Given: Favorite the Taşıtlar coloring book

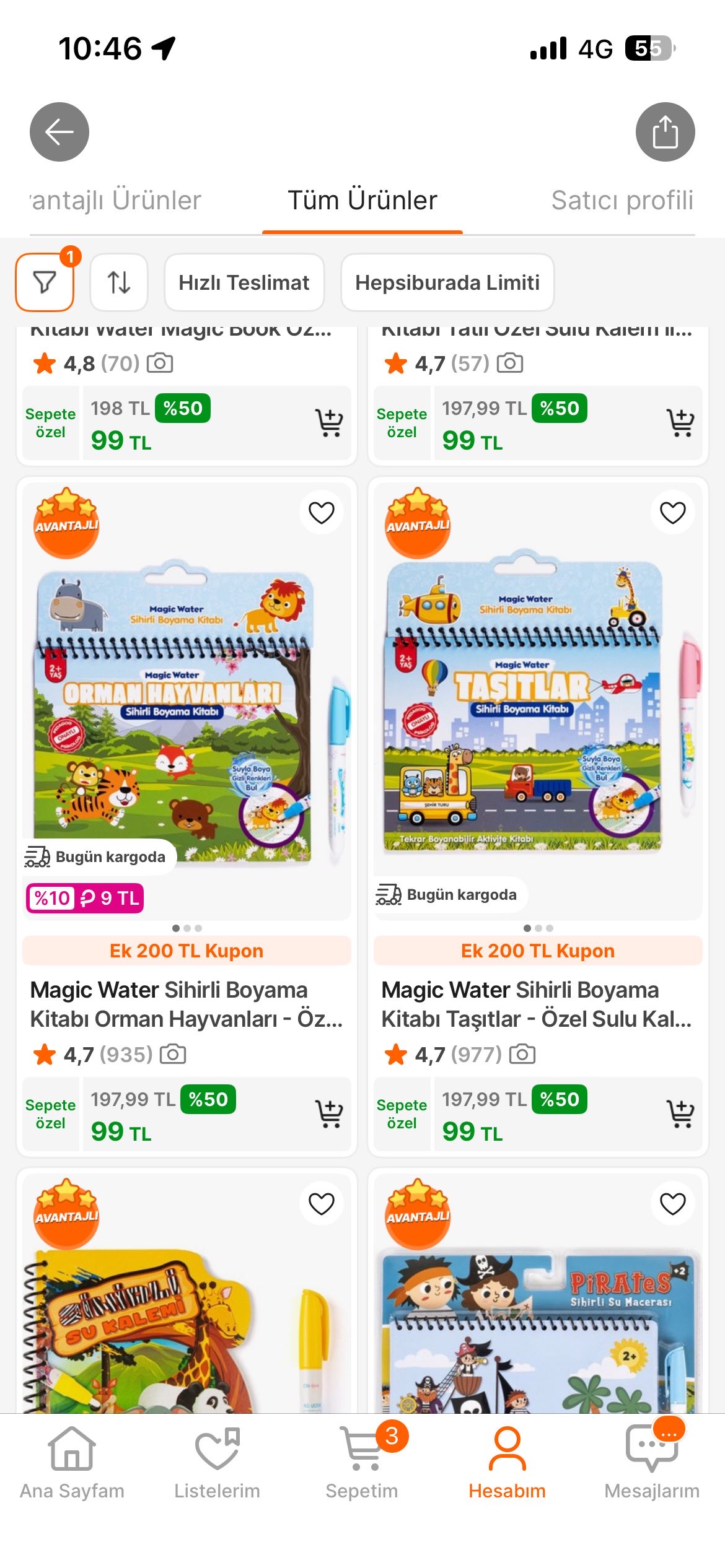Looking at the screenshot, I should pos(672,513).
